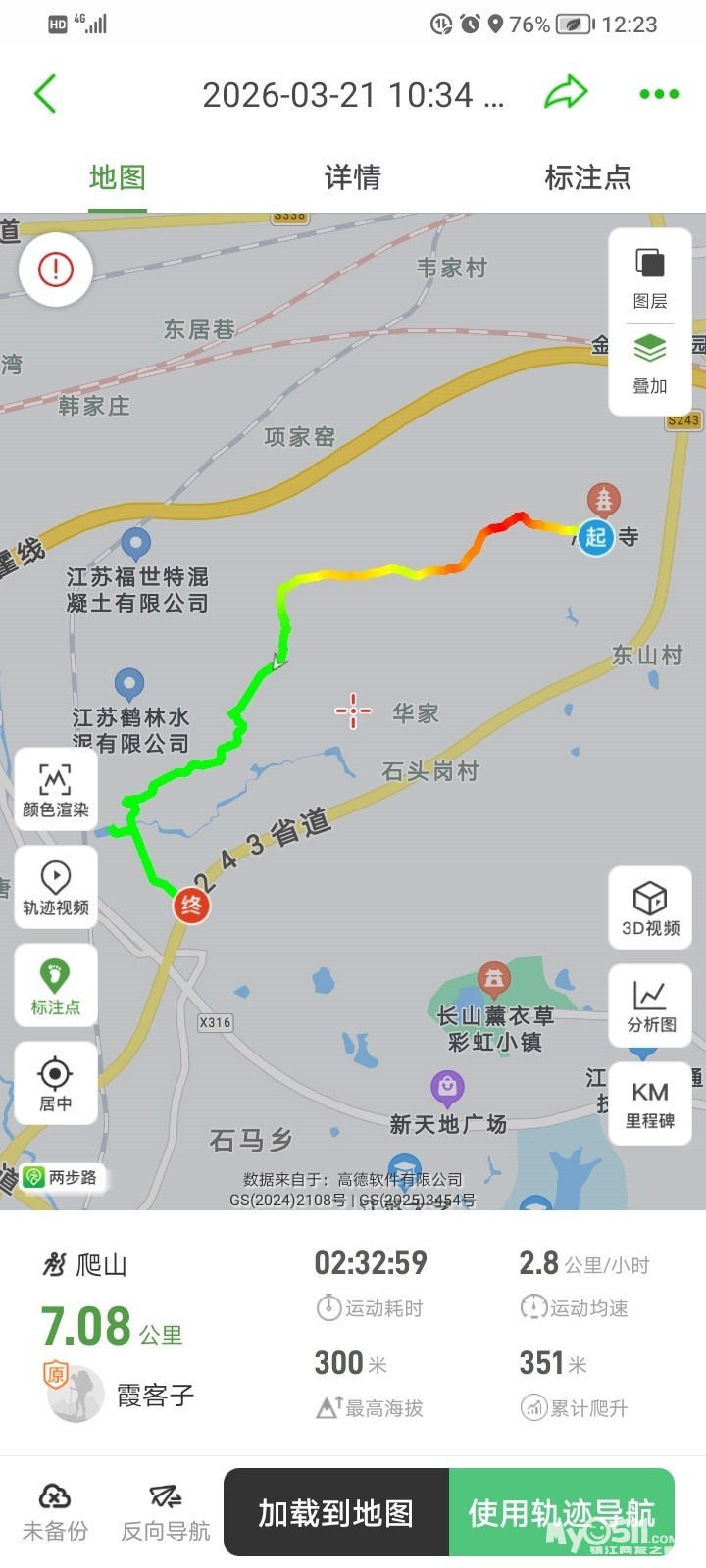
Task: Switch to the 详情 tab
Action: coord(352,177)
